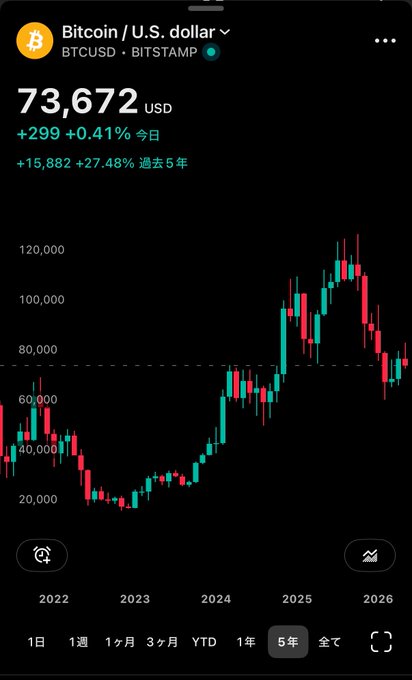The image size is (412, 680).
Task: Select the 1年 time range
Action: (x=246, y=642)
